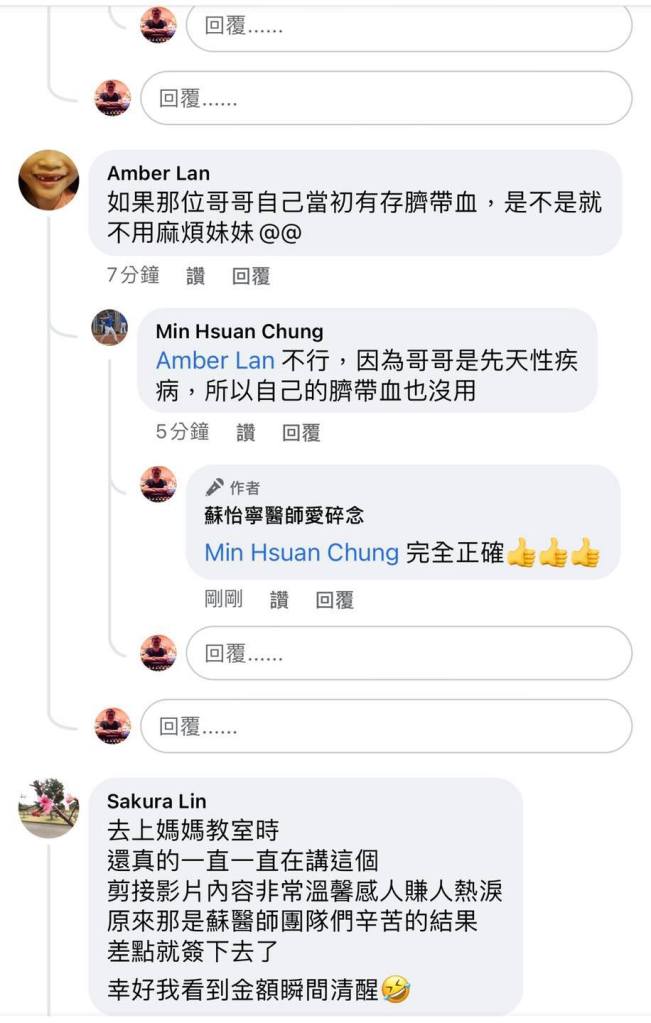
Task: Open Sakura Lin's flower avatar
Action: [49, 808]
